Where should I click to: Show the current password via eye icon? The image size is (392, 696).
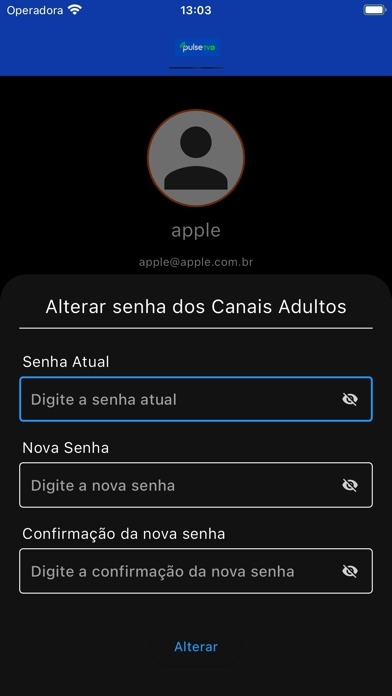pyautogui.click(x=350, y=399)
